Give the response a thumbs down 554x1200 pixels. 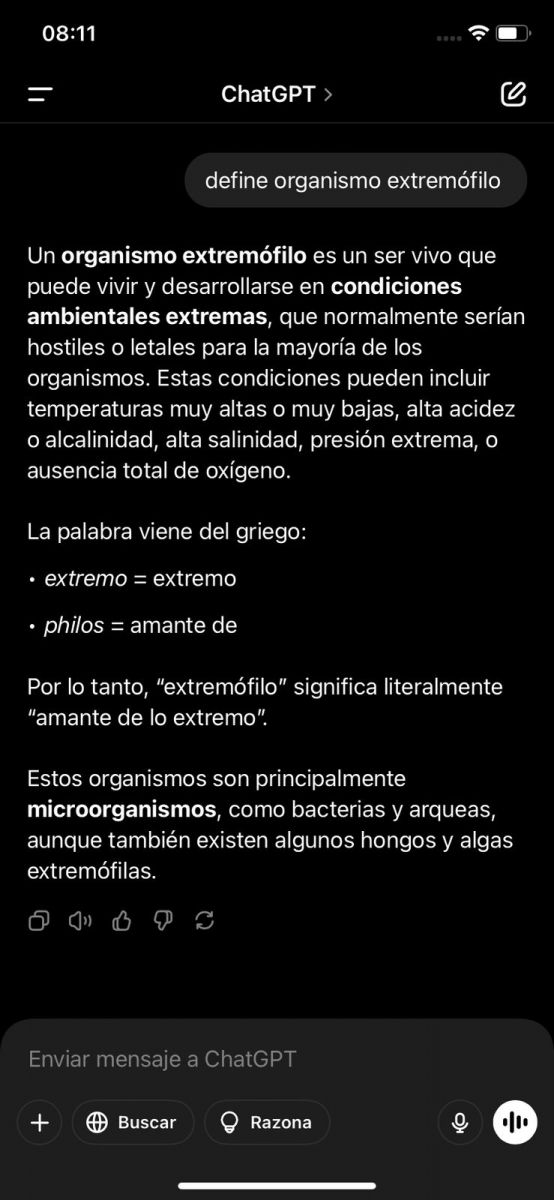click(x=163, y=920)
